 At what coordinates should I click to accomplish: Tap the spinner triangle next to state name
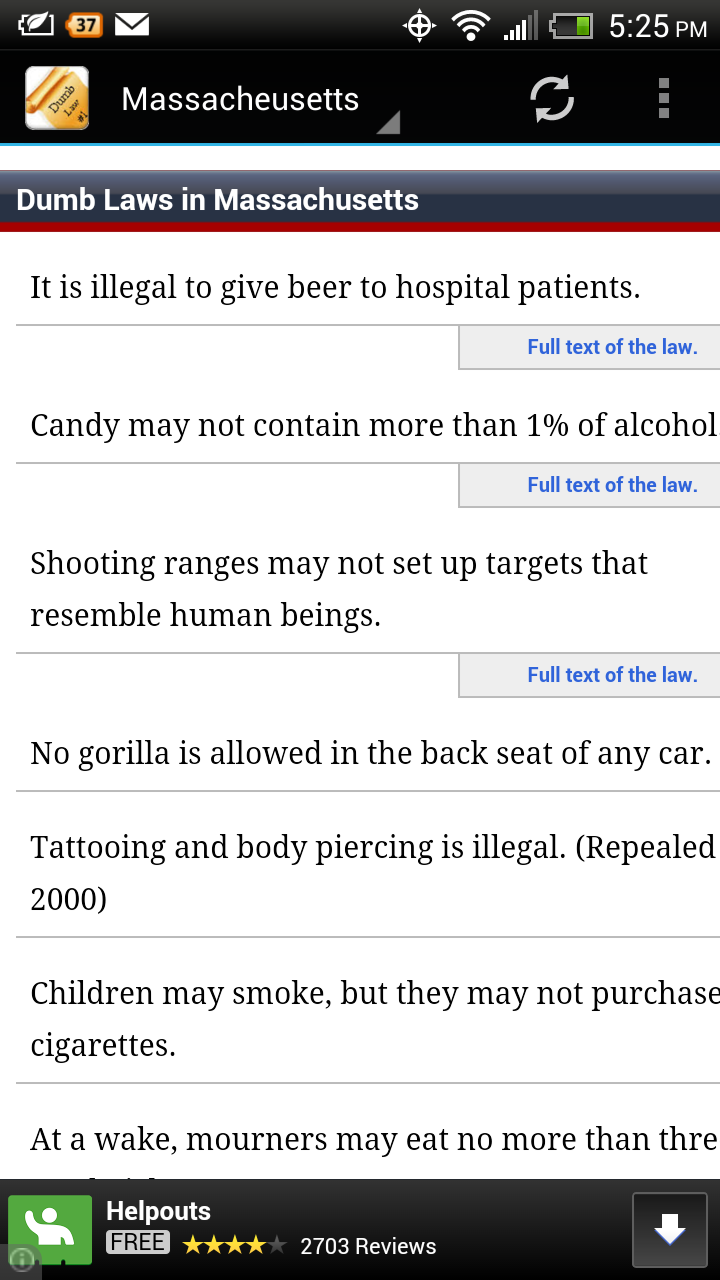(388, 122)
